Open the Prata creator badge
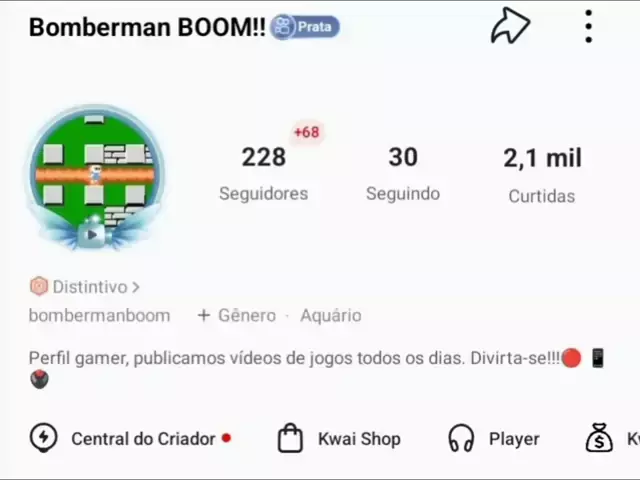 click(305, 27)
